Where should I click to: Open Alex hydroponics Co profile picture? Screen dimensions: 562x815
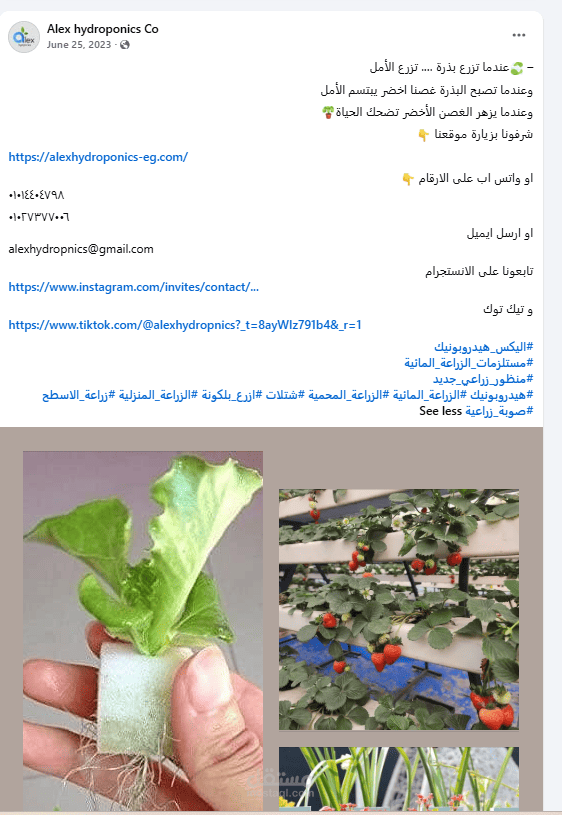(x=24, y=37)
